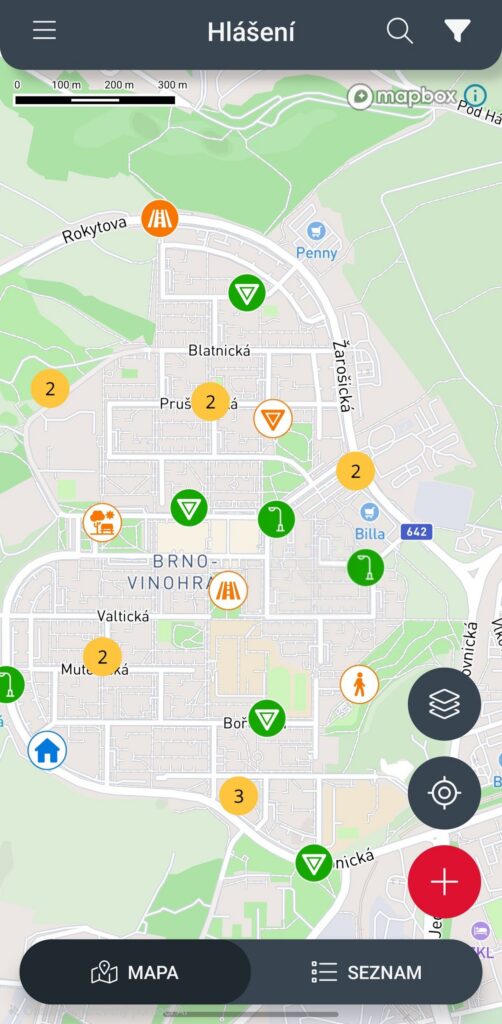Open the park bench marker

click(x=102, y=522)
